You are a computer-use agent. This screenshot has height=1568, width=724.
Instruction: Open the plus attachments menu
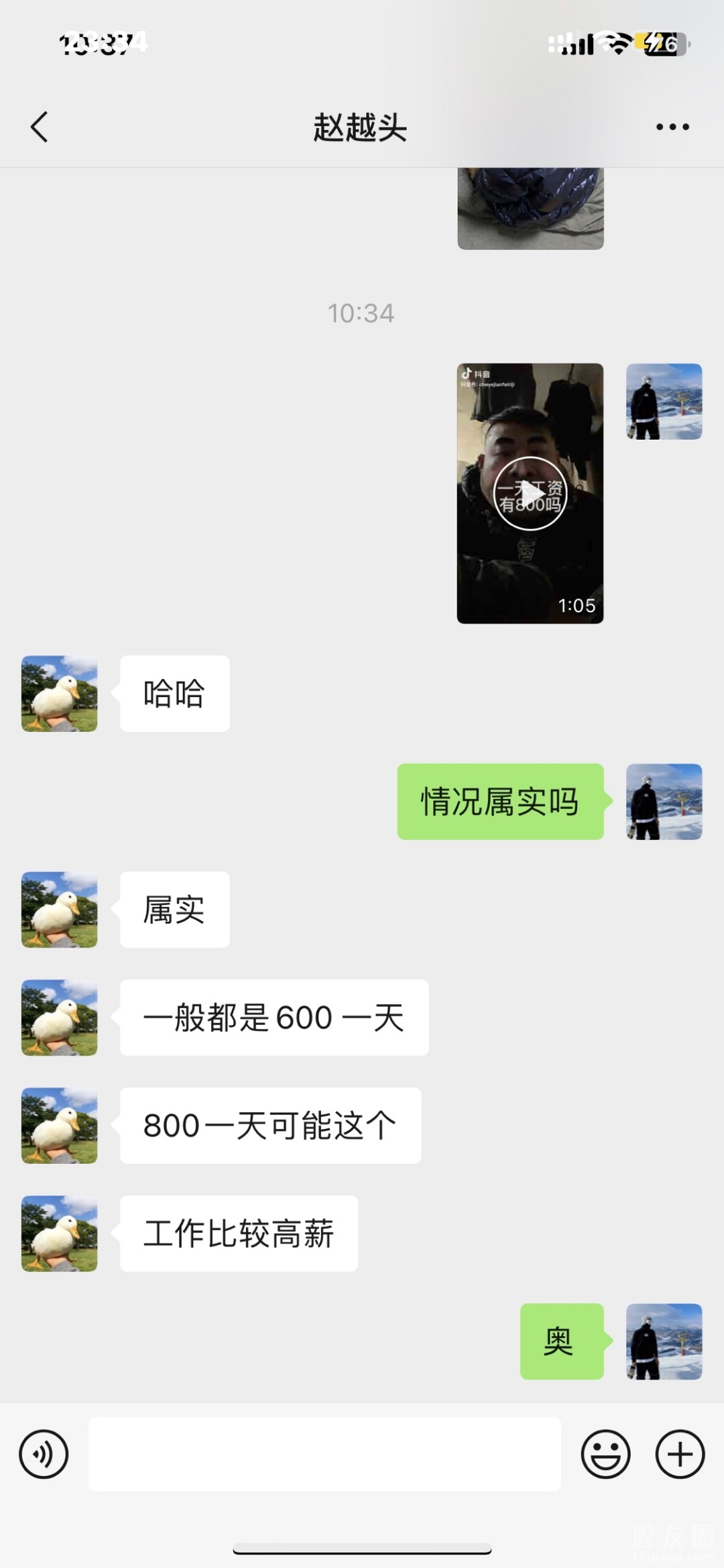680,1454
